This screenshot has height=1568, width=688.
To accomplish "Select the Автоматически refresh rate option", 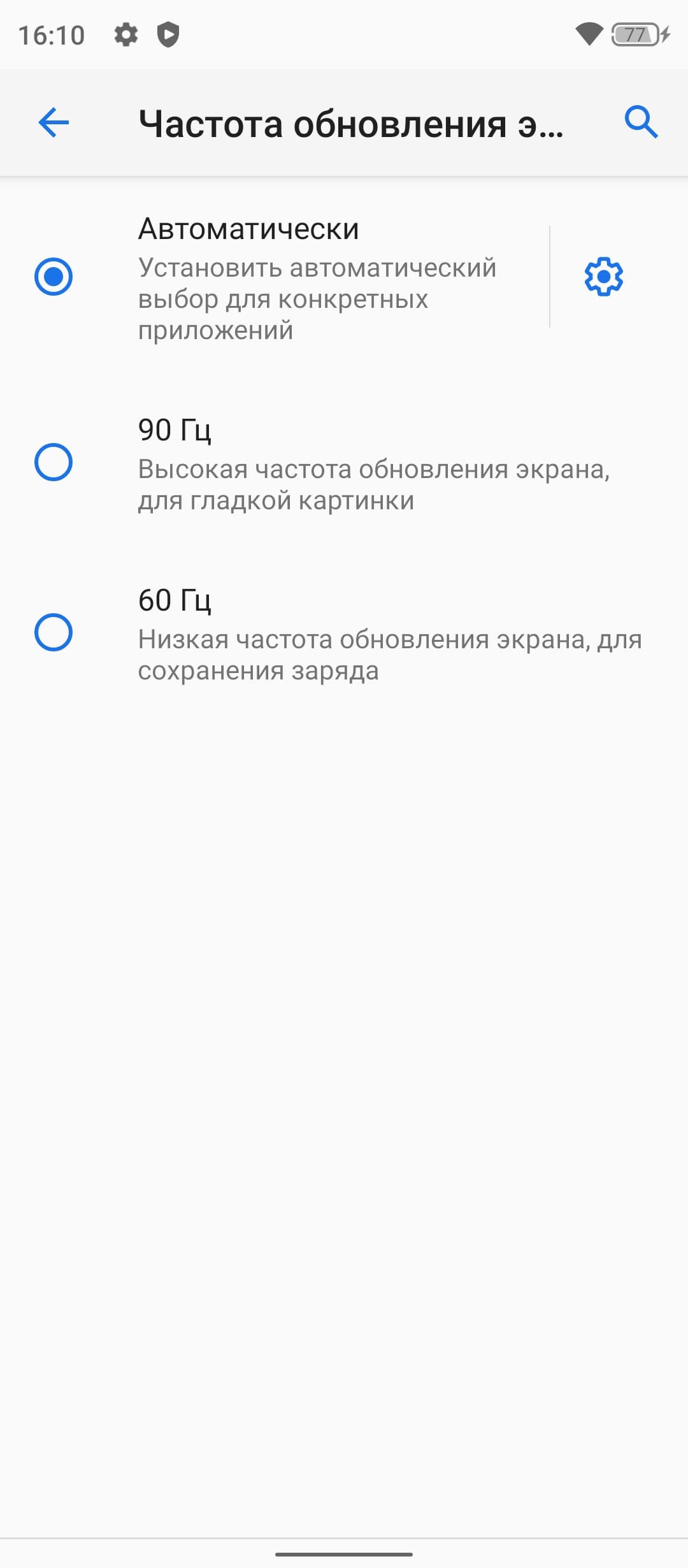I will coord(54,277).
